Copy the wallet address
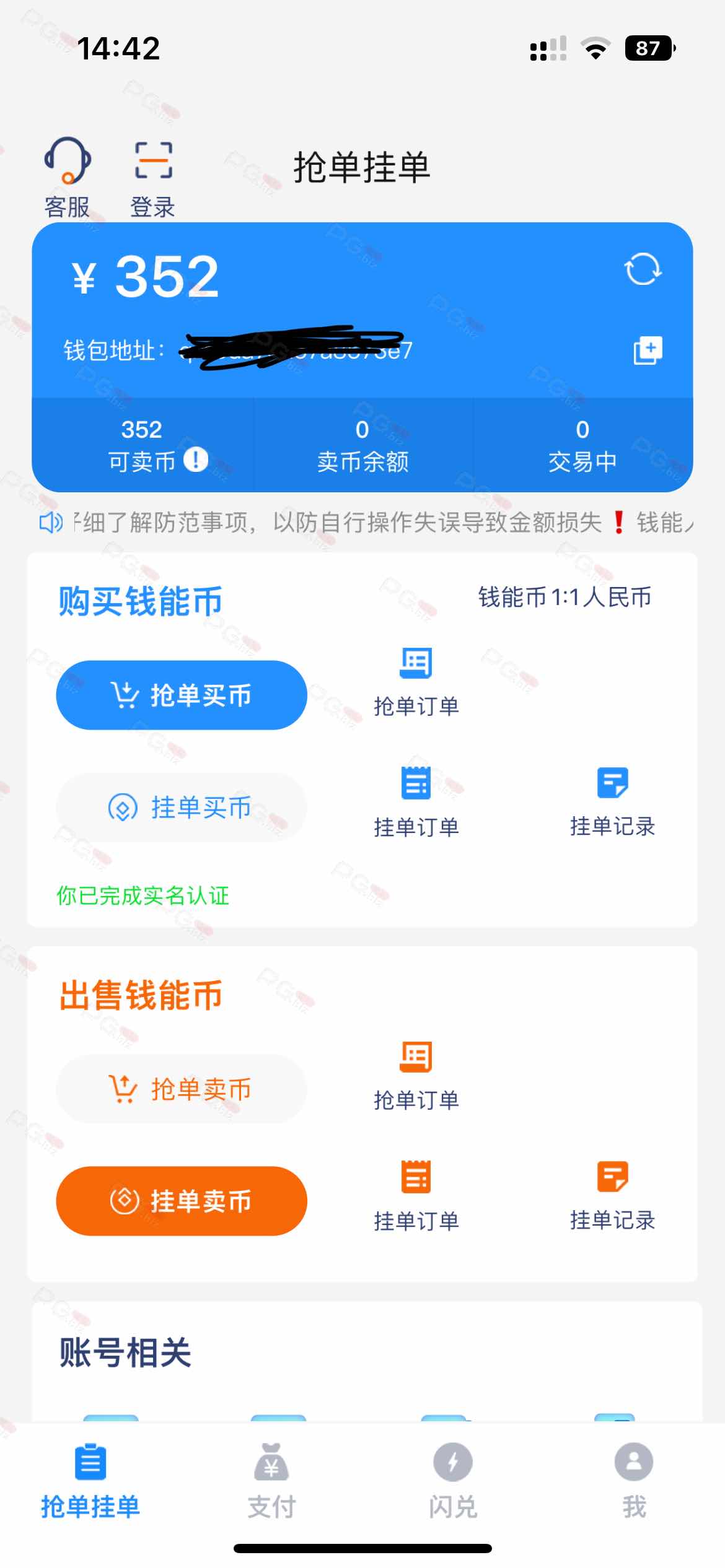Viewport: 725px width, 1568px height. click(648, 351)
